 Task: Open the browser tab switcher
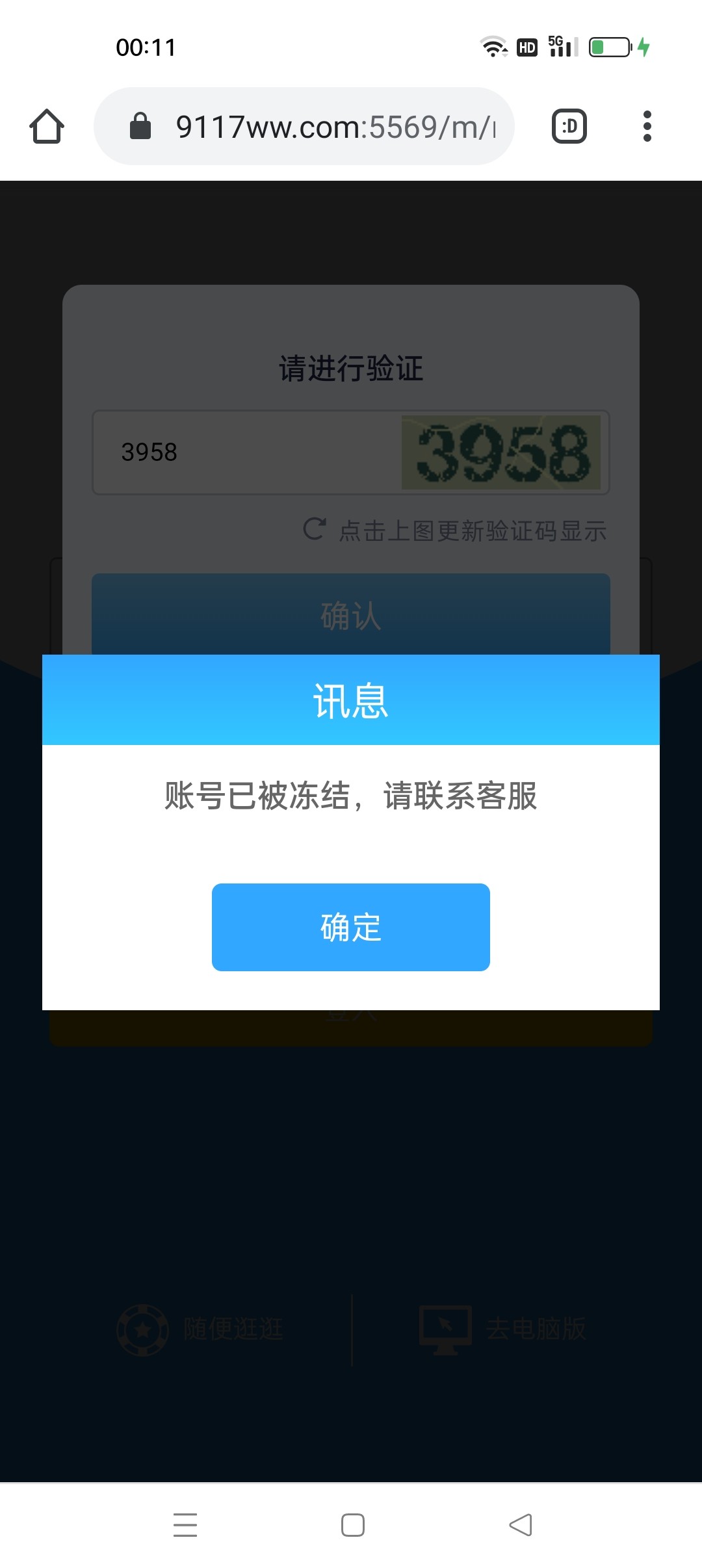[569, 126]
